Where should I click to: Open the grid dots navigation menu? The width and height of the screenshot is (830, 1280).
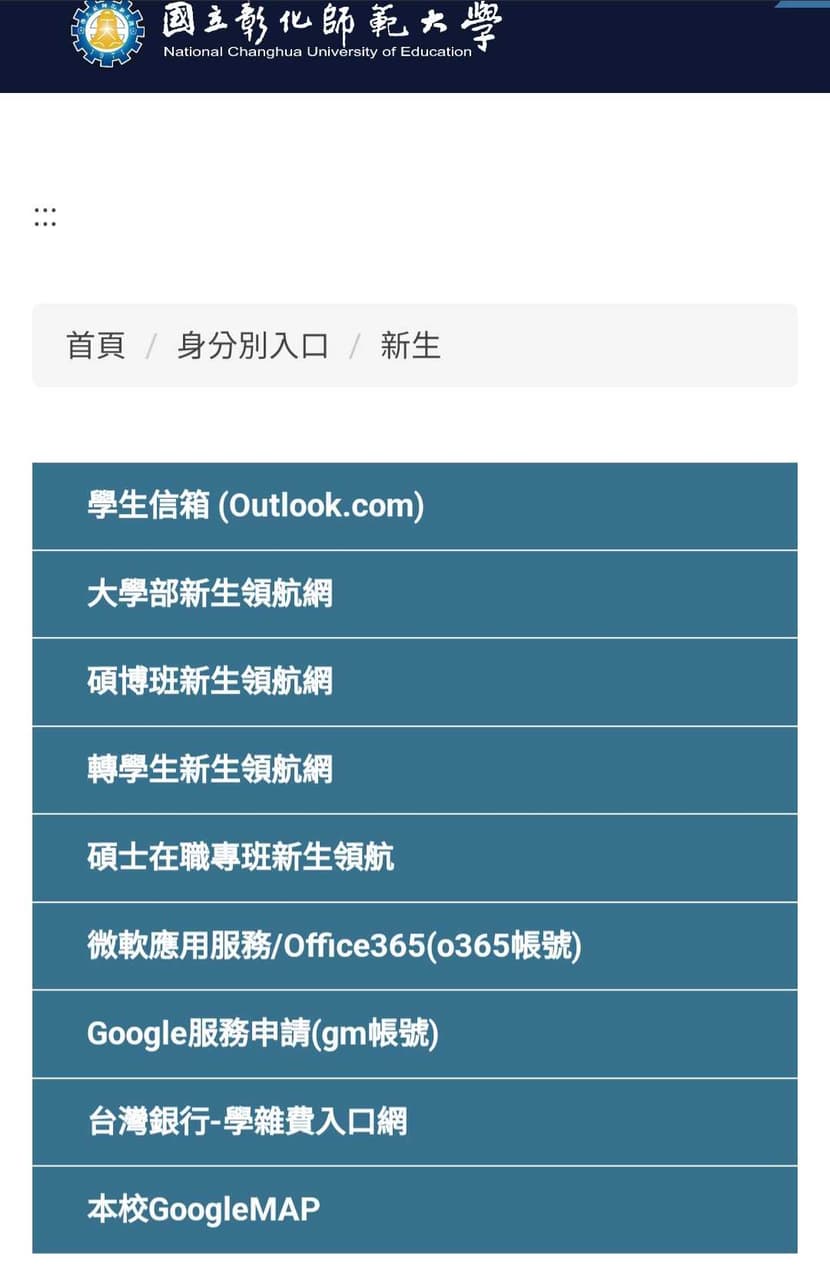[x=45, y=215]
